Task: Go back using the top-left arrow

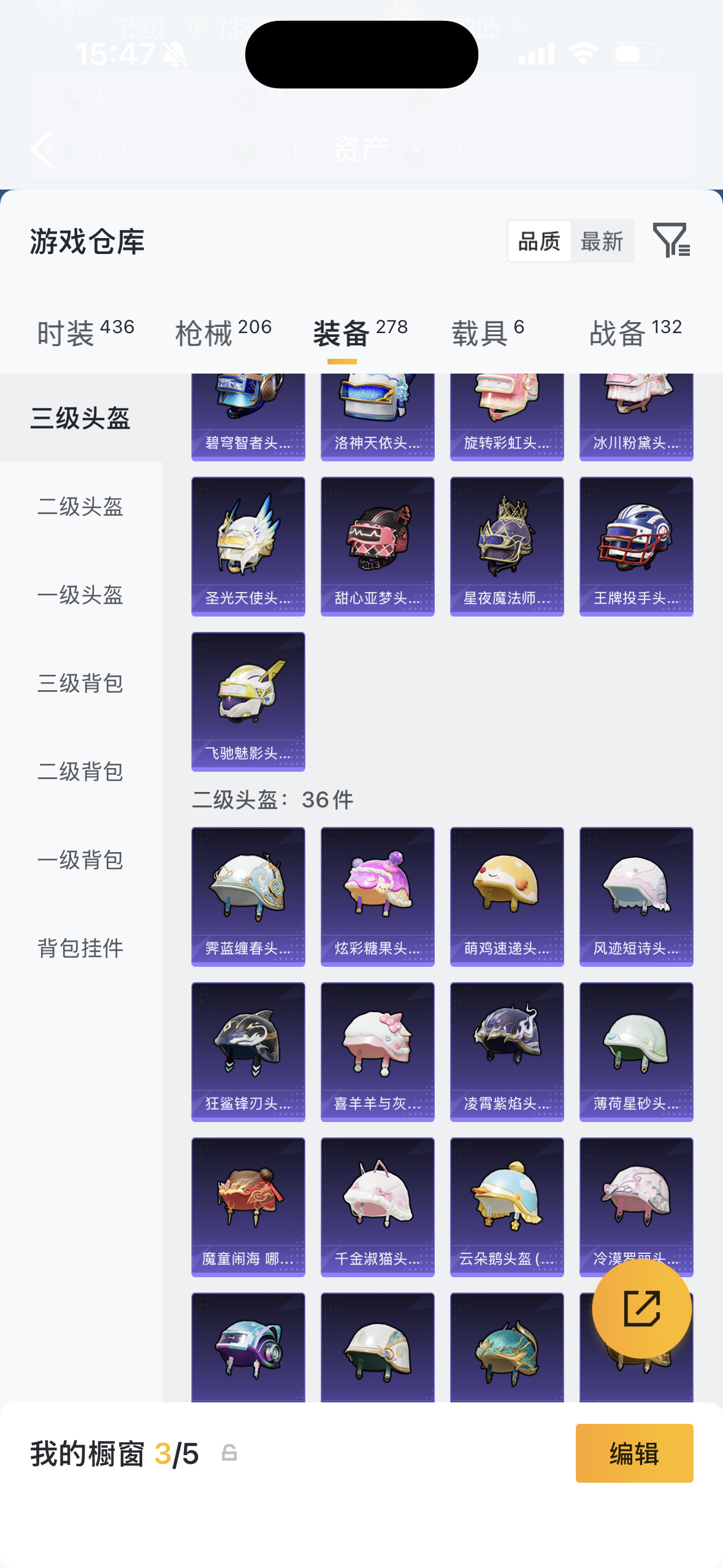Action: pos(42,149)
